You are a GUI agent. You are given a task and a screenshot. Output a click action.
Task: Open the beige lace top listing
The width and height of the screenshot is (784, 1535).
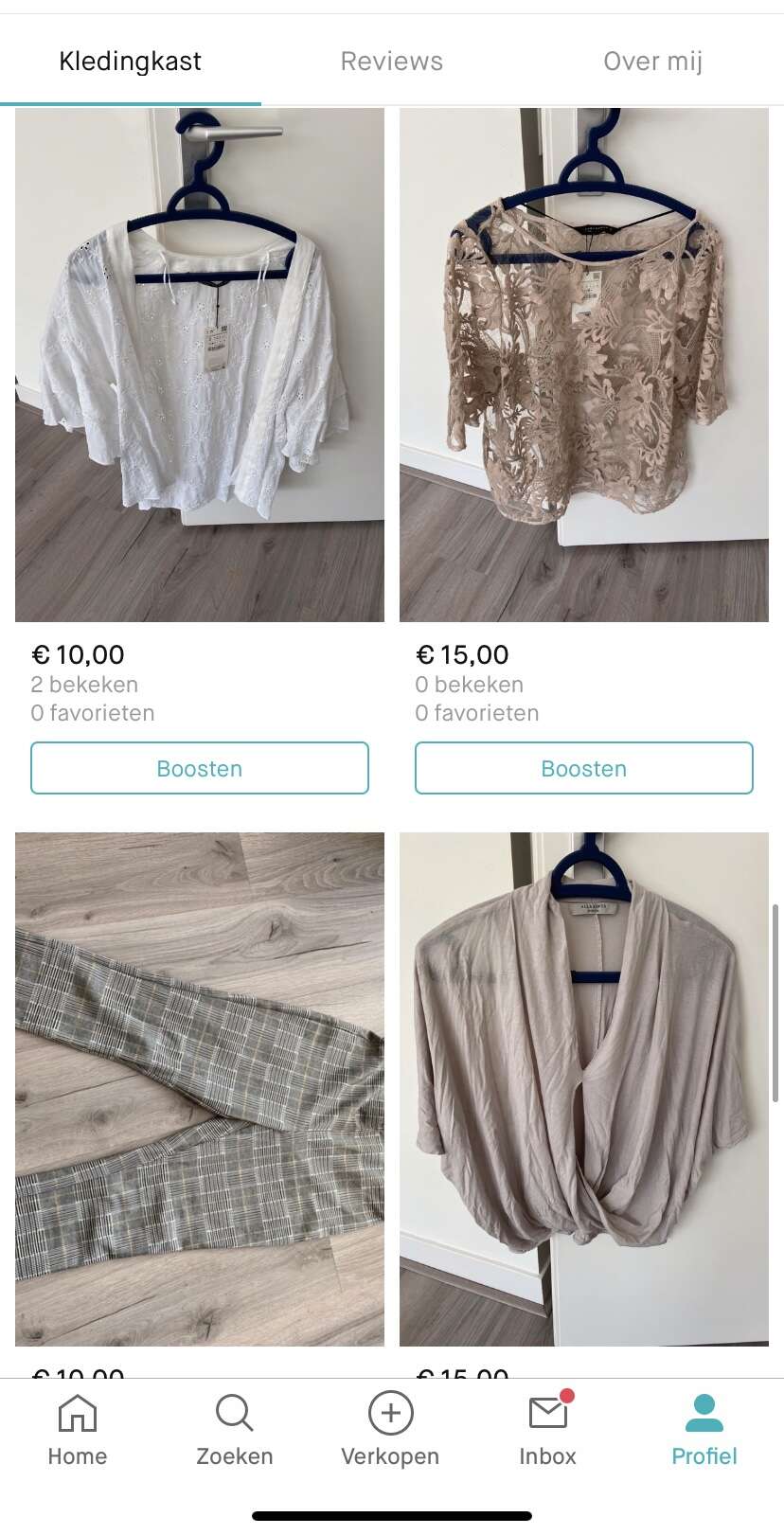584,365
